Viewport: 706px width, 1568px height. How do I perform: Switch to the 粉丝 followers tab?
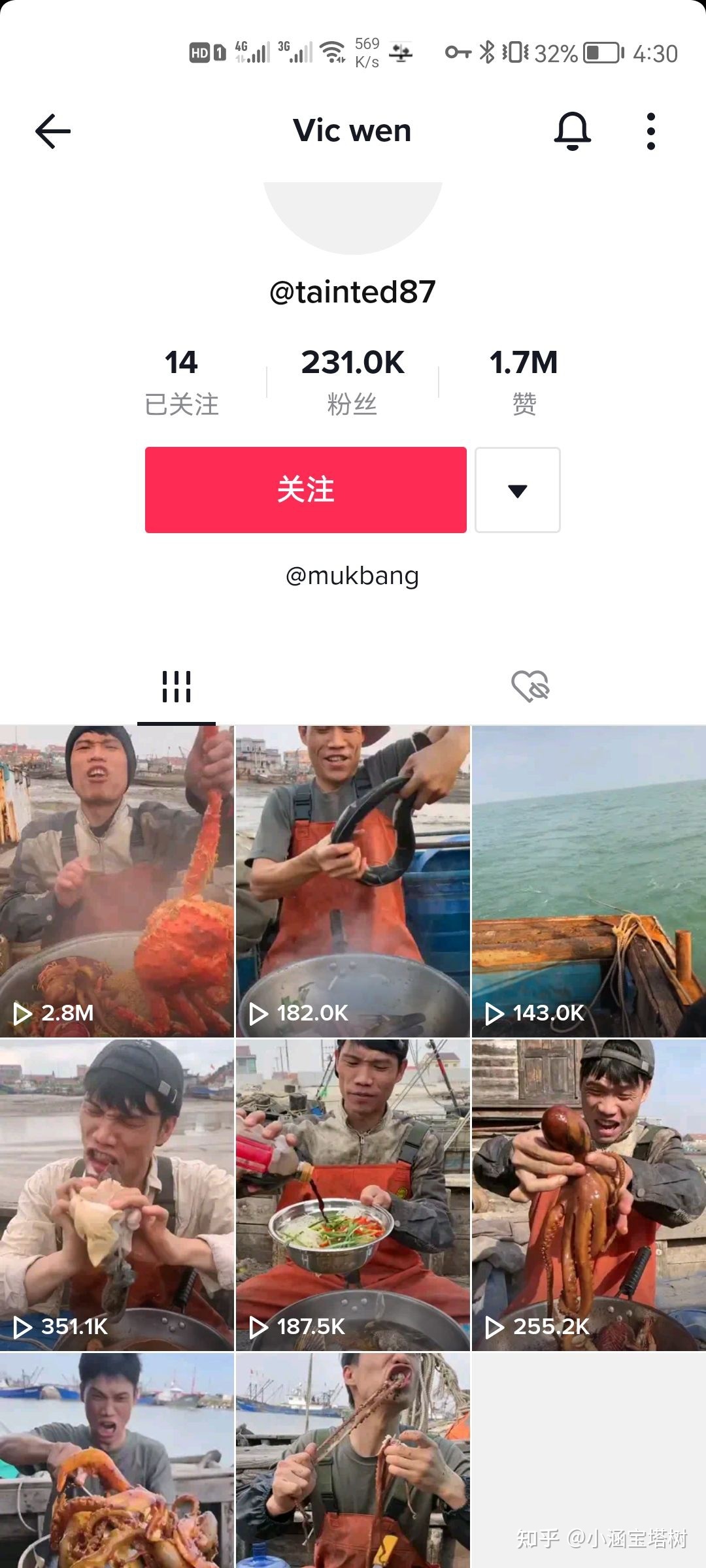(353, 379)
